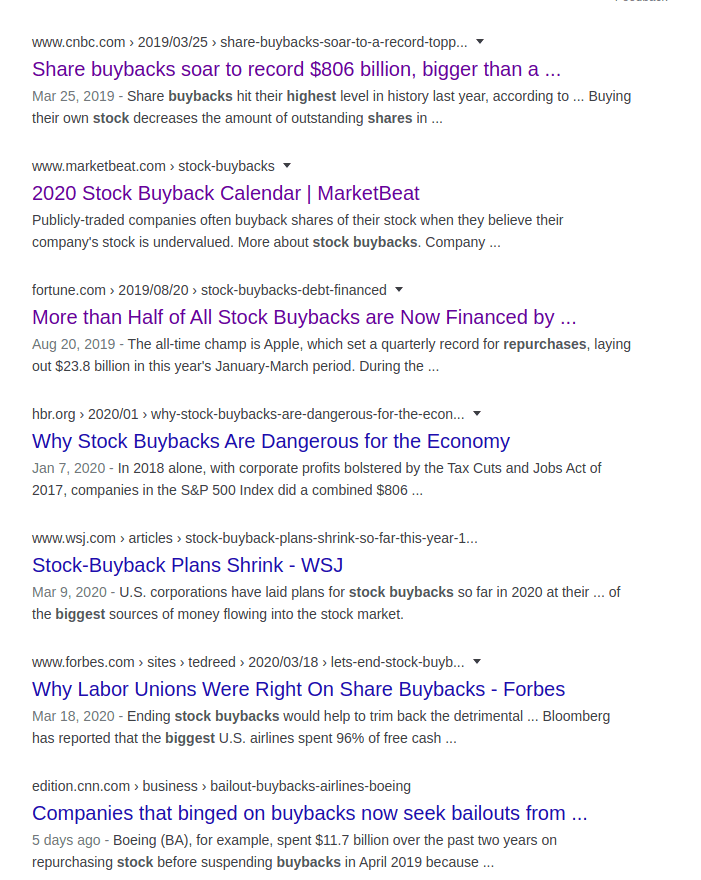
Task: Expand the dropdown arrow beside the cnbc.com URL
Action: (x=480, y=42)
